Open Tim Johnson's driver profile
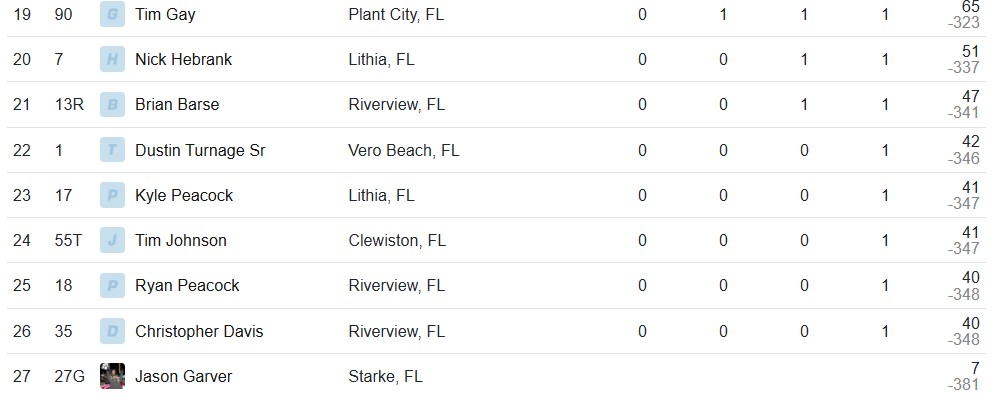This screenshot has width=996, height=411. click(x=181, y=241)
